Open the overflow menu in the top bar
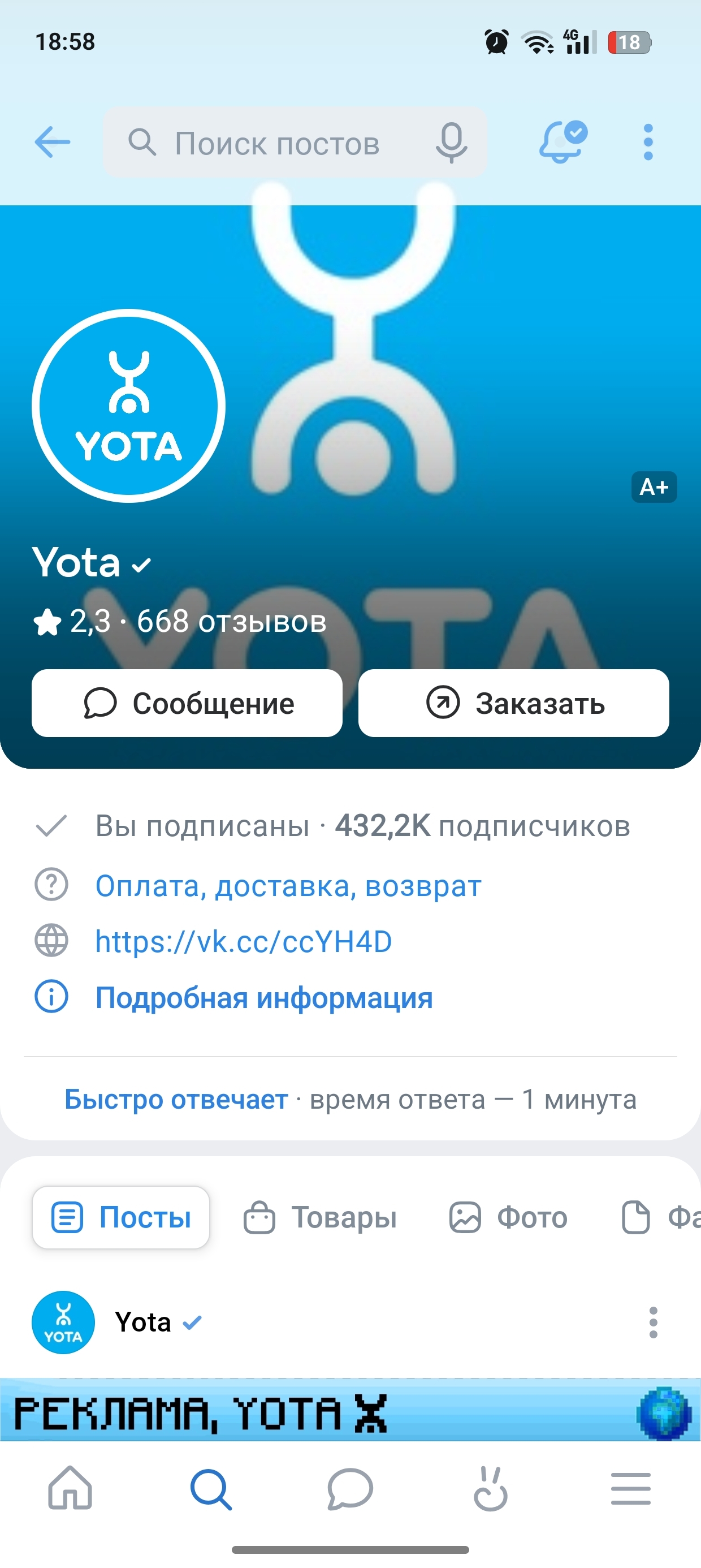 (648, 143)
